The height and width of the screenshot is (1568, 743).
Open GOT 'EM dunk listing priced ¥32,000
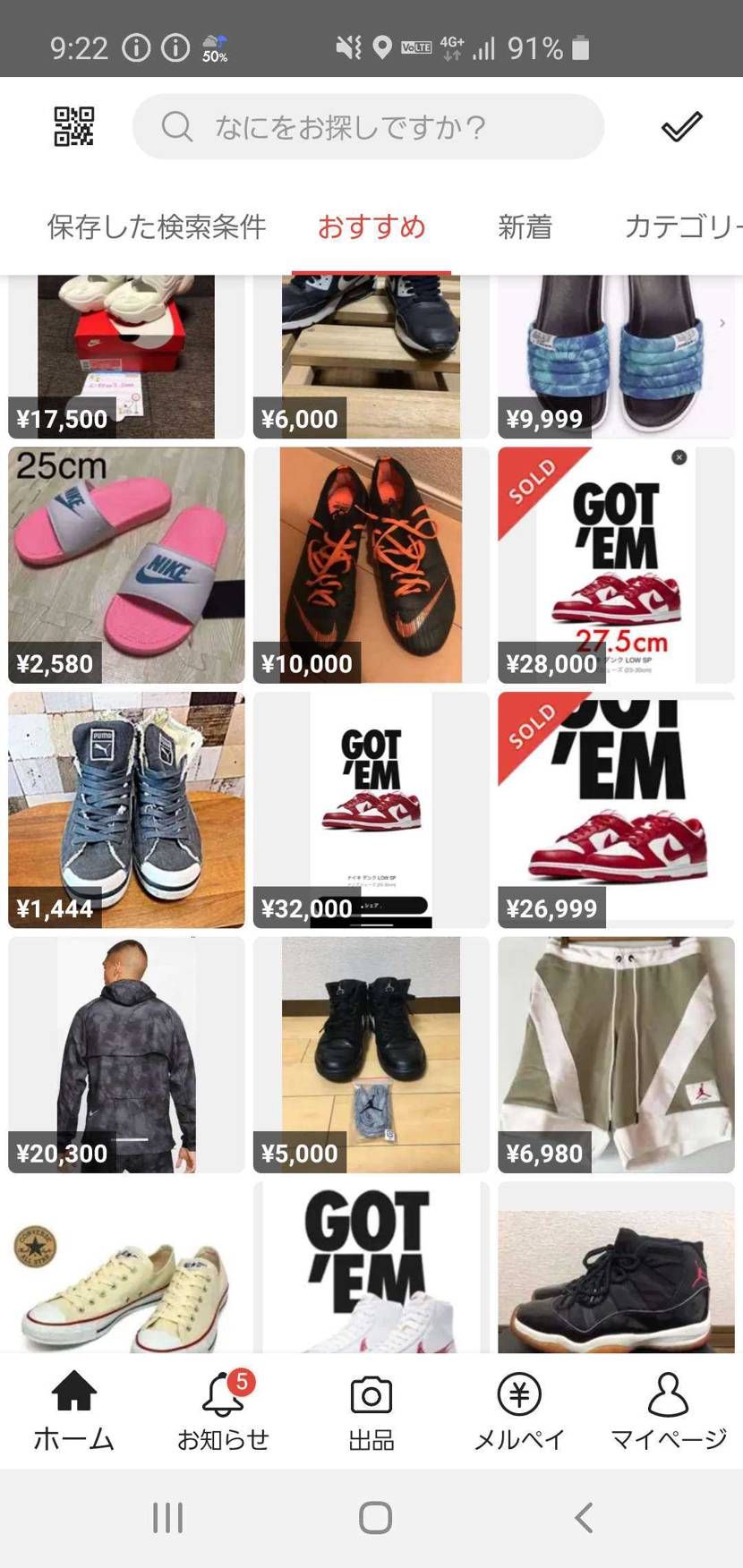pos(371,810)
